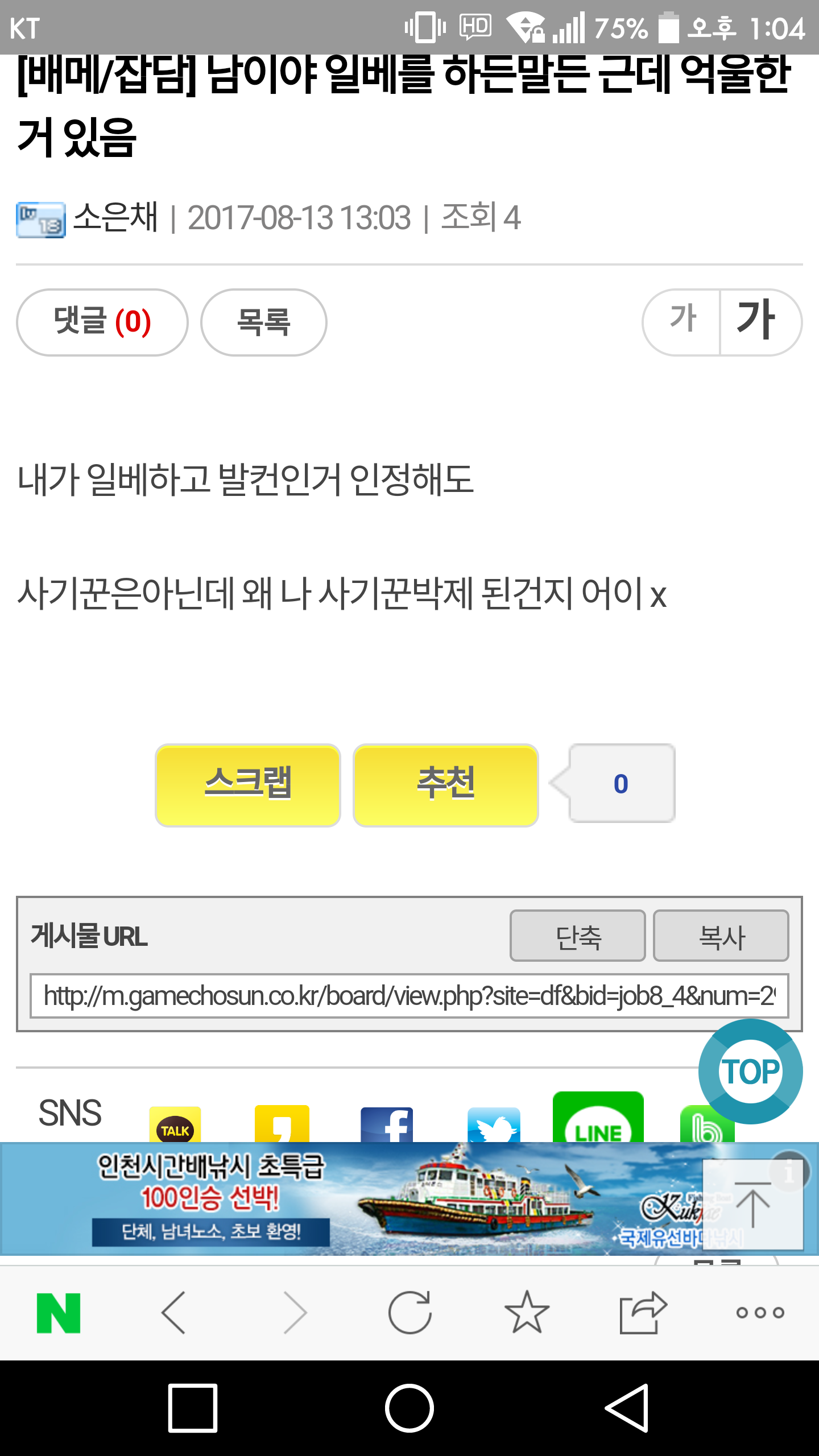Shorten the post URL with 단축
This screenshot has width=819, height=1456.
point(578,936)
